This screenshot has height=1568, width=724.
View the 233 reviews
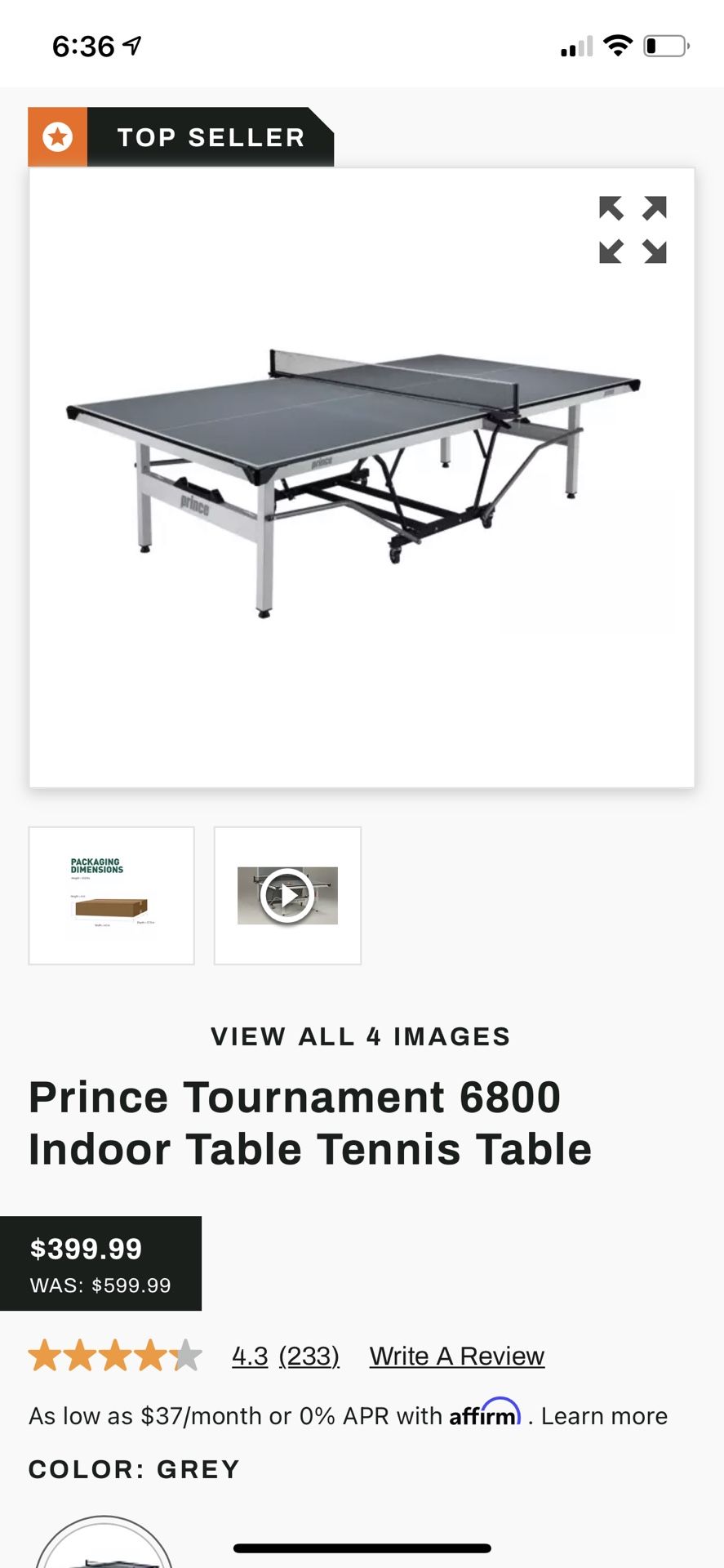[x=309, y=1356]
